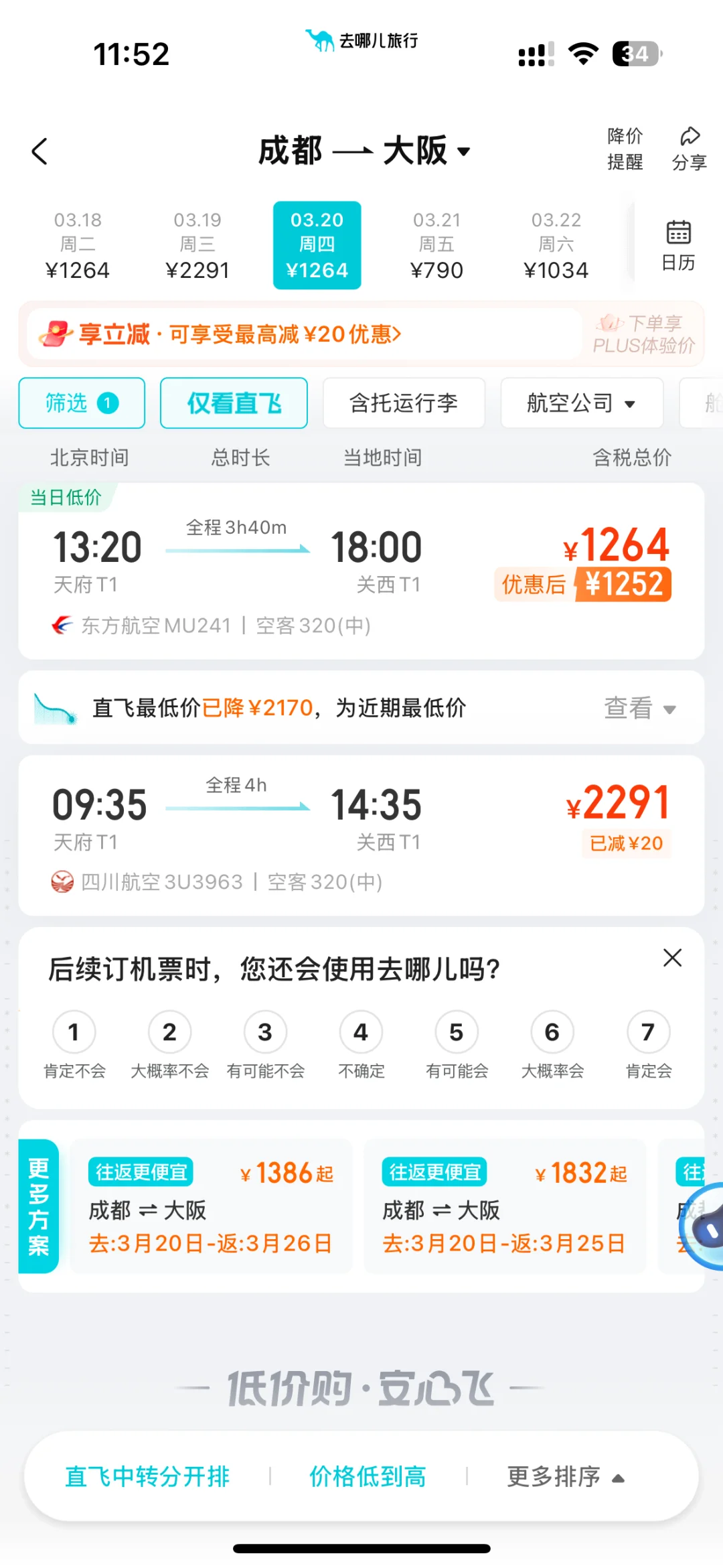Sort by 价格低到高

coord(368,1476)
